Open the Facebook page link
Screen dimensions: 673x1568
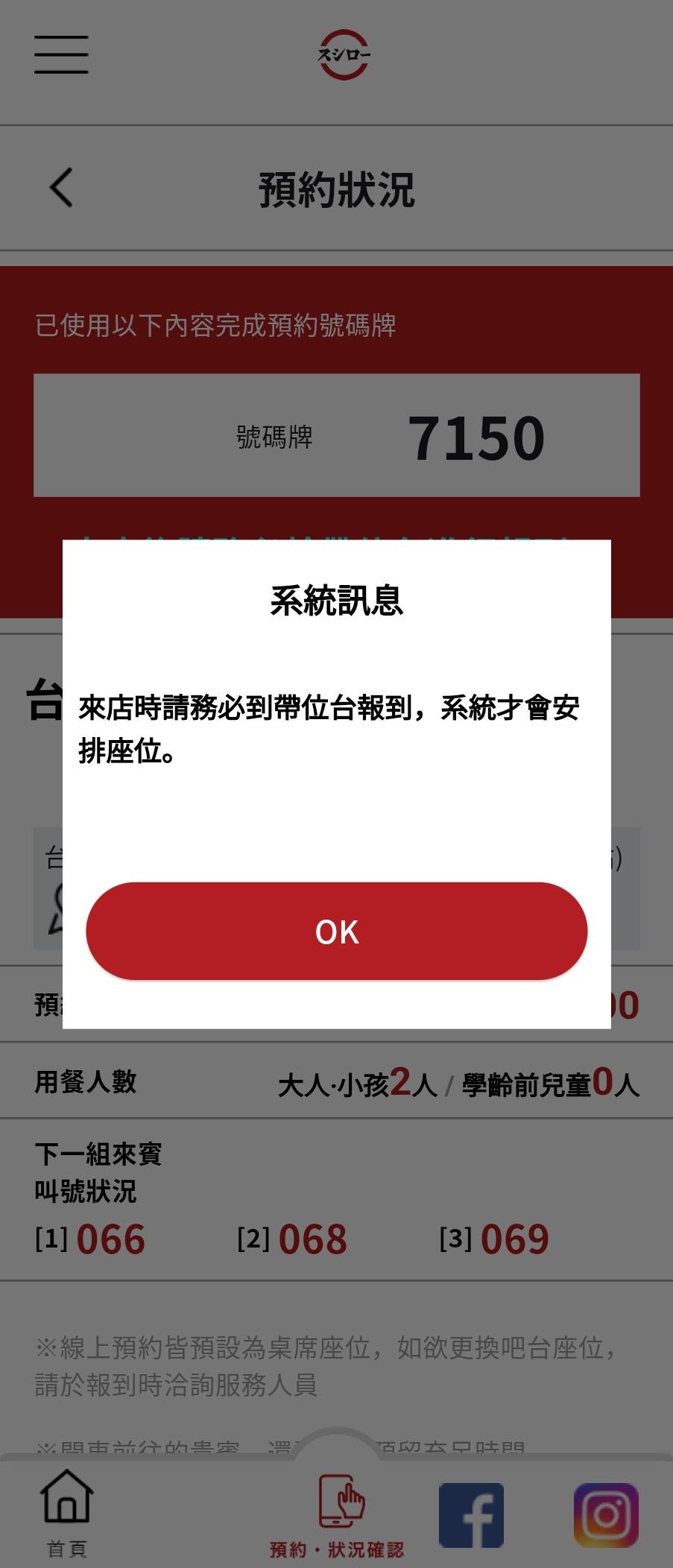pos(471,1515)
